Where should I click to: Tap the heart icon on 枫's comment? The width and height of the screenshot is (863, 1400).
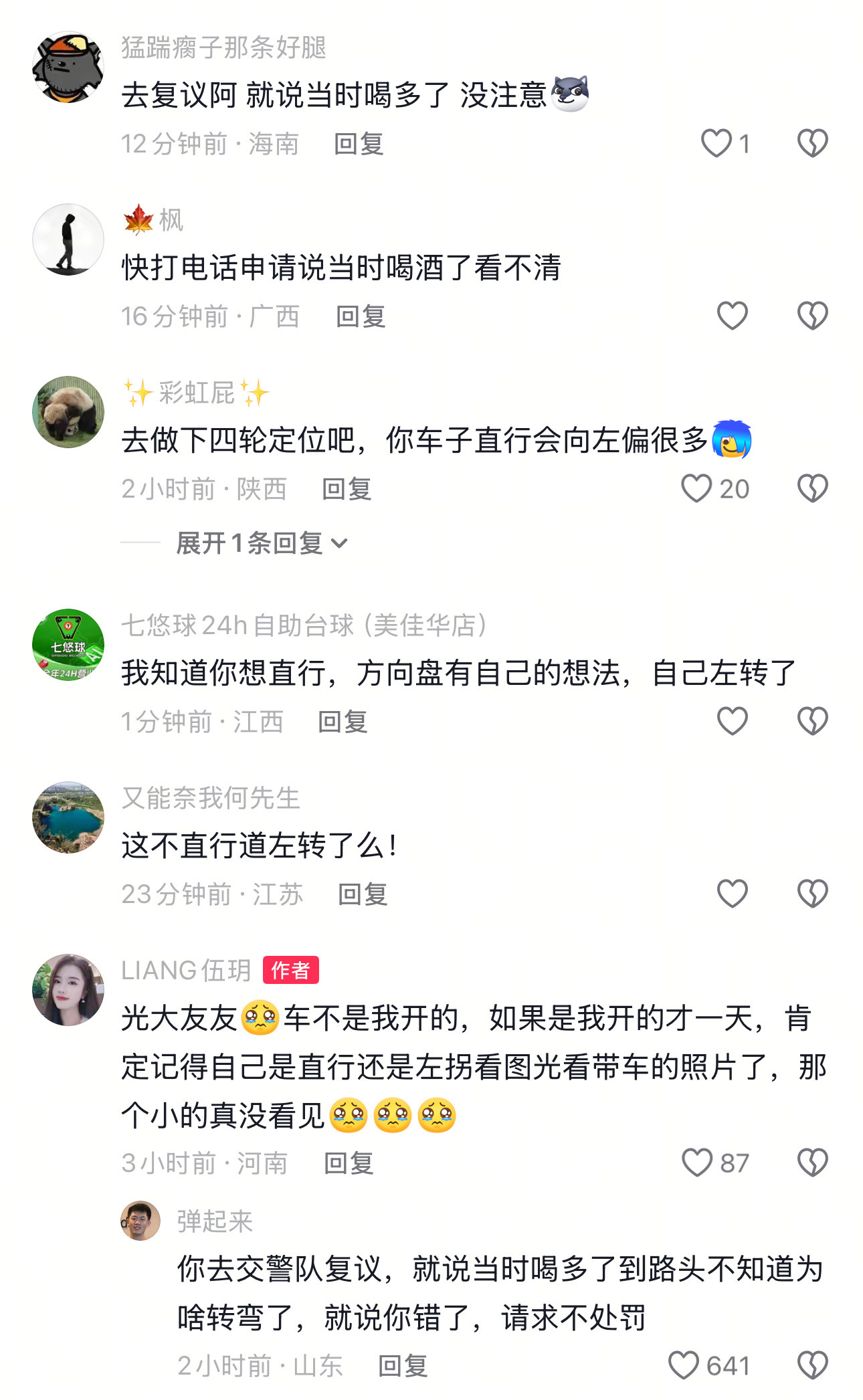(732, 316)
